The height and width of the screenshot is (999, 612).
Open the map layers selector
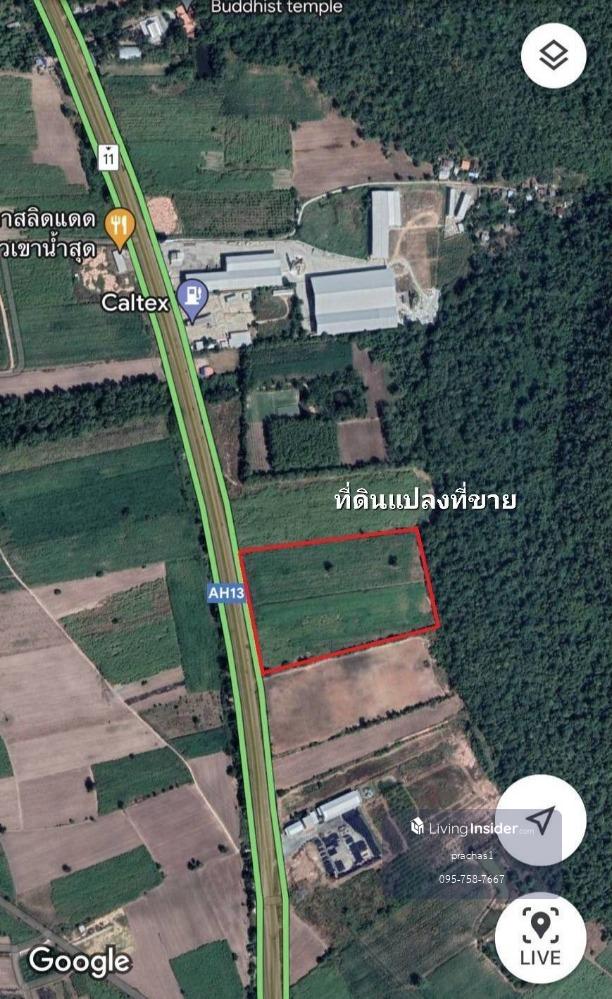[x=553, y=56]
